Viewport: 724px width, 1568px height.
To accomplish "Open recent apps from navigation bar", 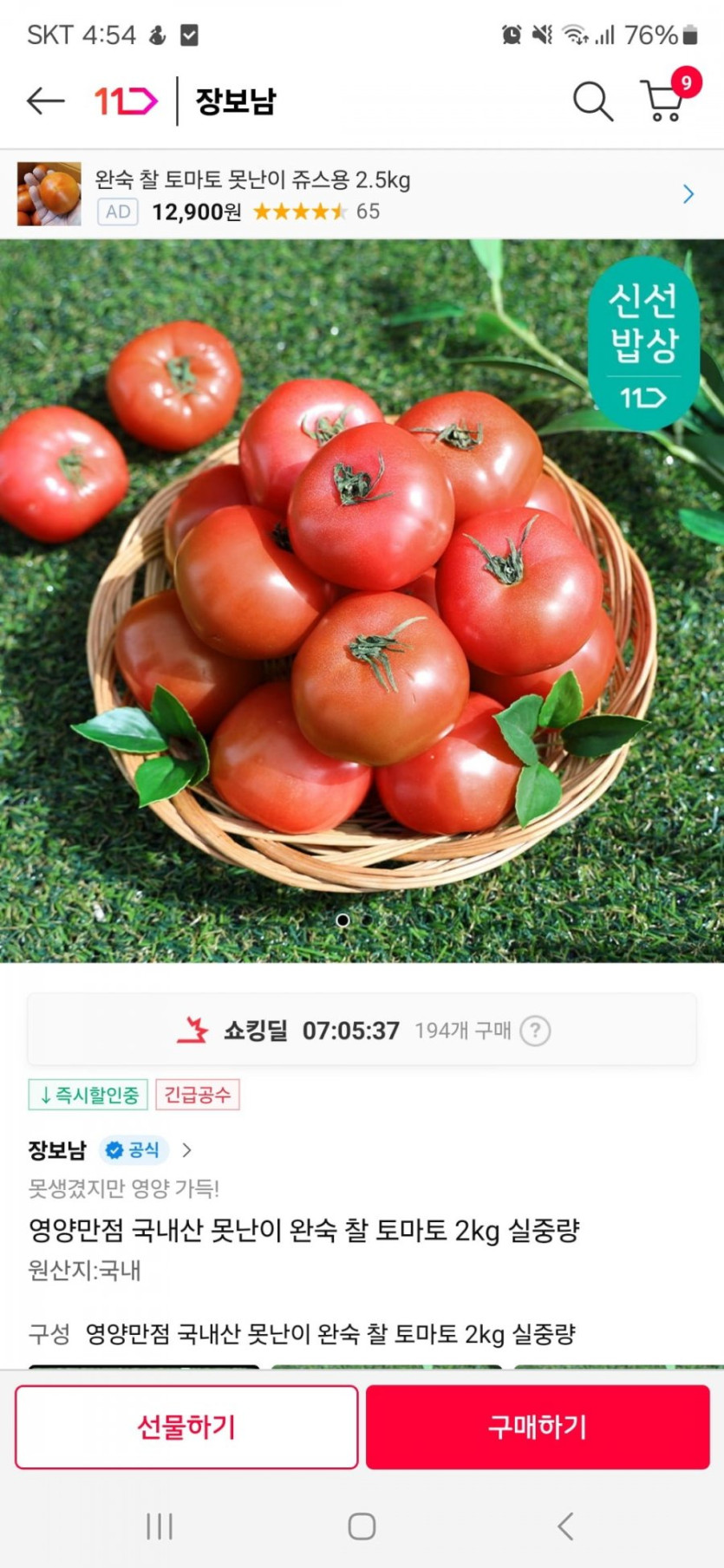I will 160,1526.
